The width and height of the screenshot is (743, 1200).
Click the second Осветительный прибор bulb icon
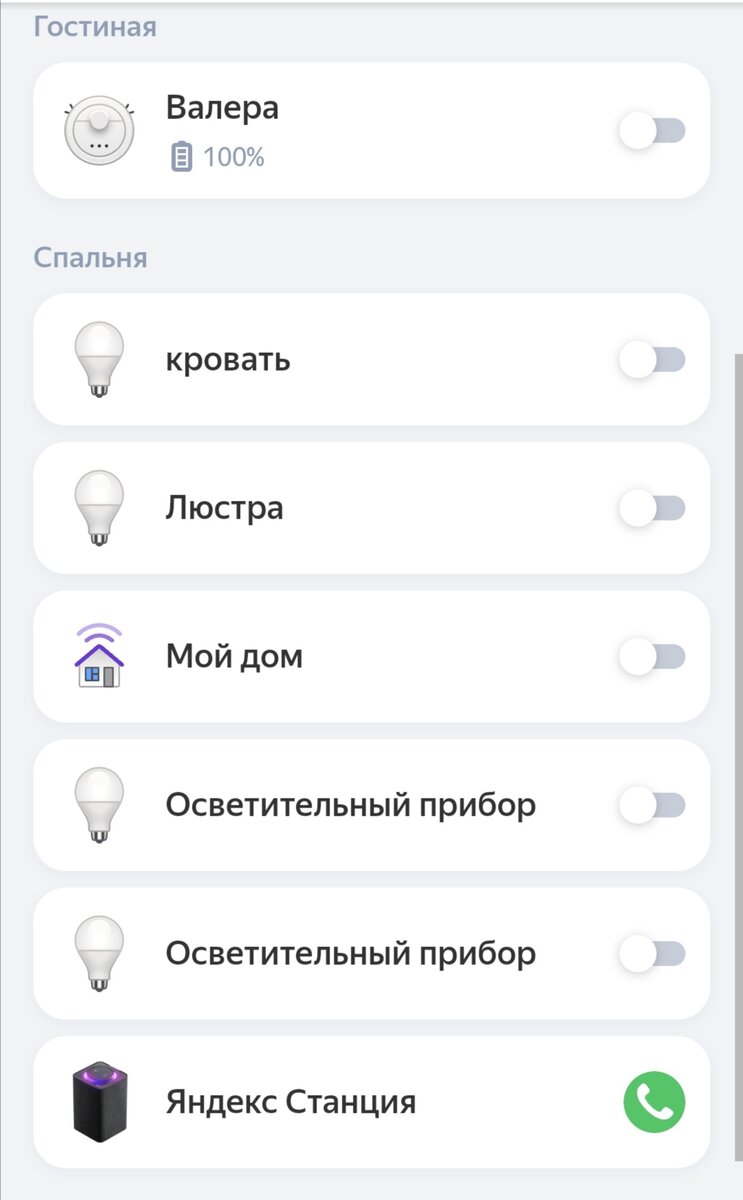pos(98,952)
